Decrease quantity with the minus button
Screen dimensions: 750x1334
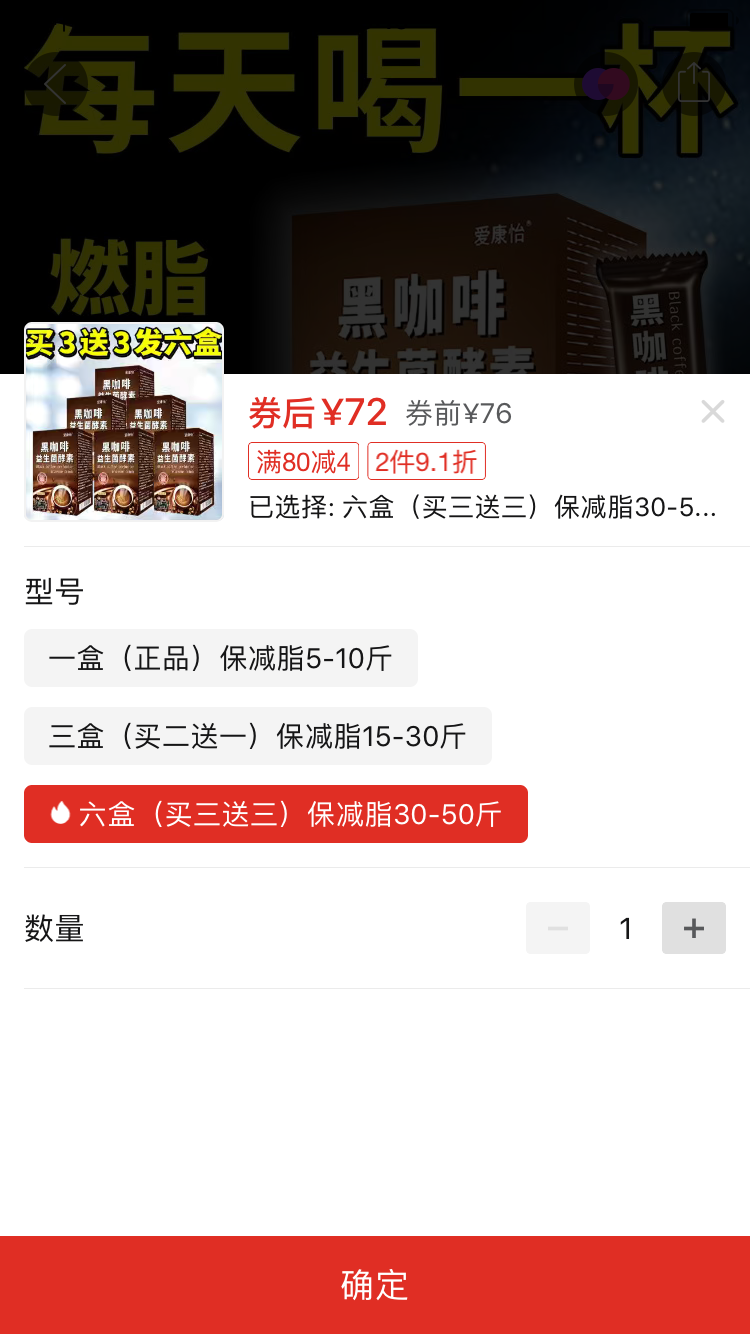558,928
